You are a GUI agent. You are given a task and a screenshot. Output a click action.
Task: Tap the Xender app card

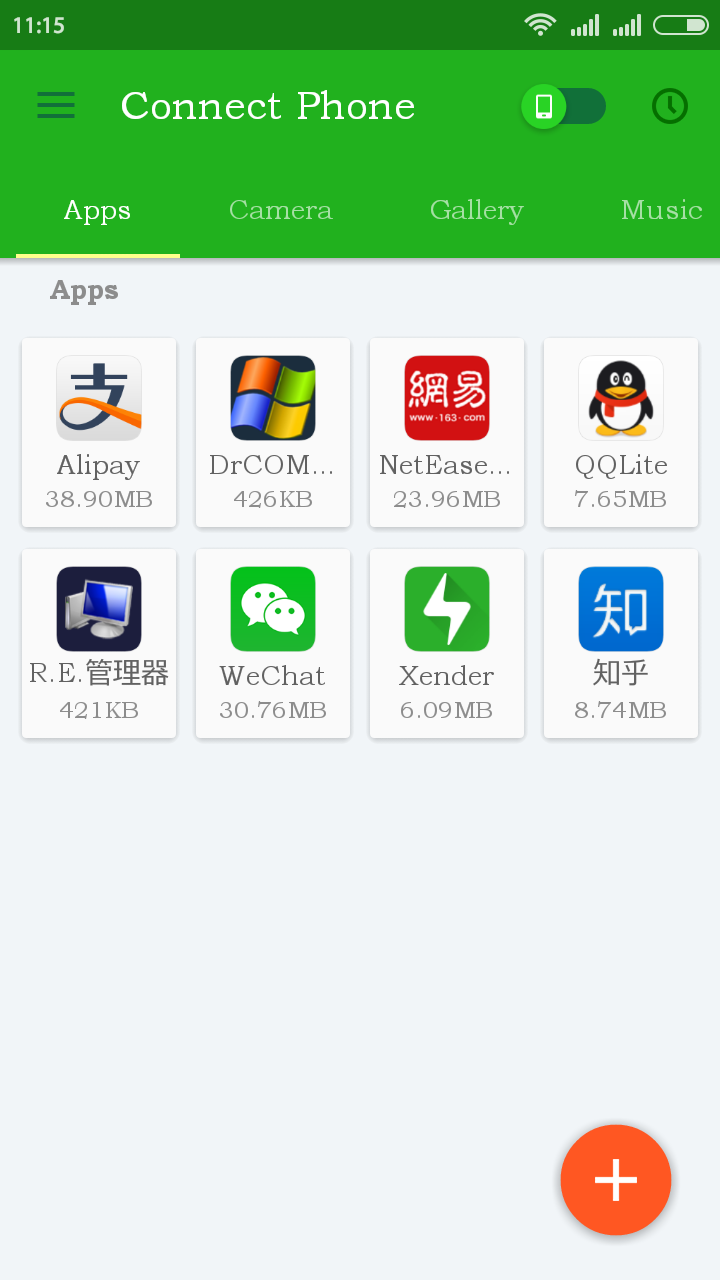point(447,643)
